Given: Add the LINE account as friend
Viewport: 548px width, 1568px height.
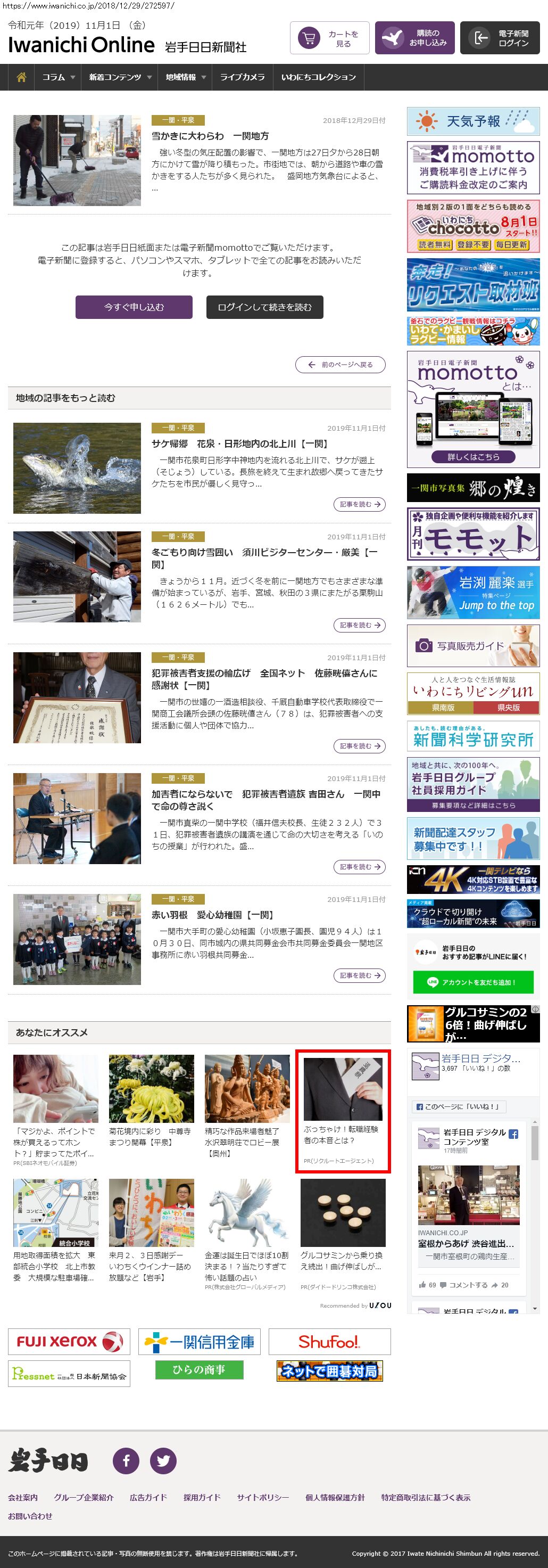Looking at the screenshot, I should [x=472, y=982].
